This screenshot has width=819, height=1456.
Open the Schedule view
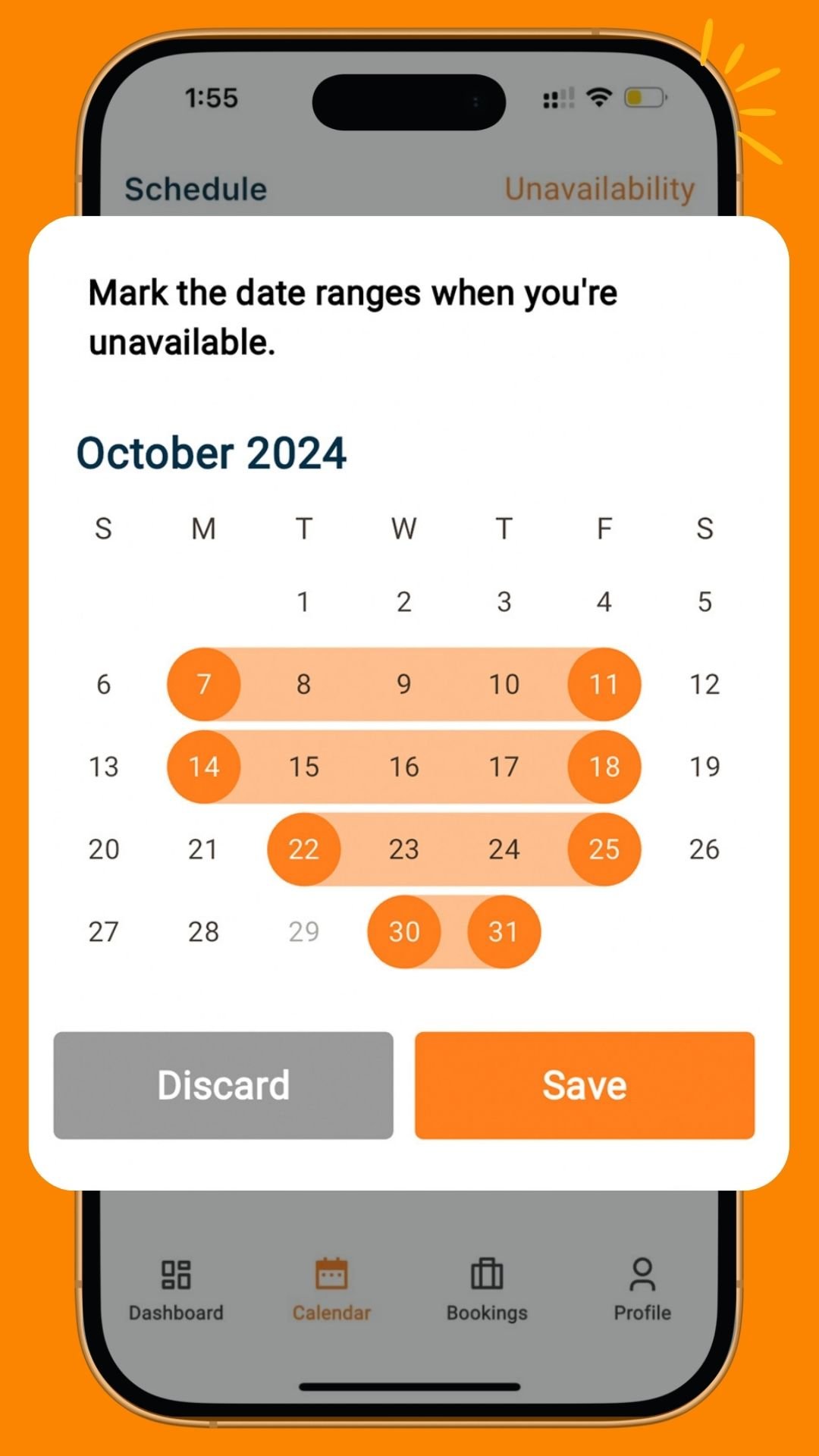[x=194, y=189]
